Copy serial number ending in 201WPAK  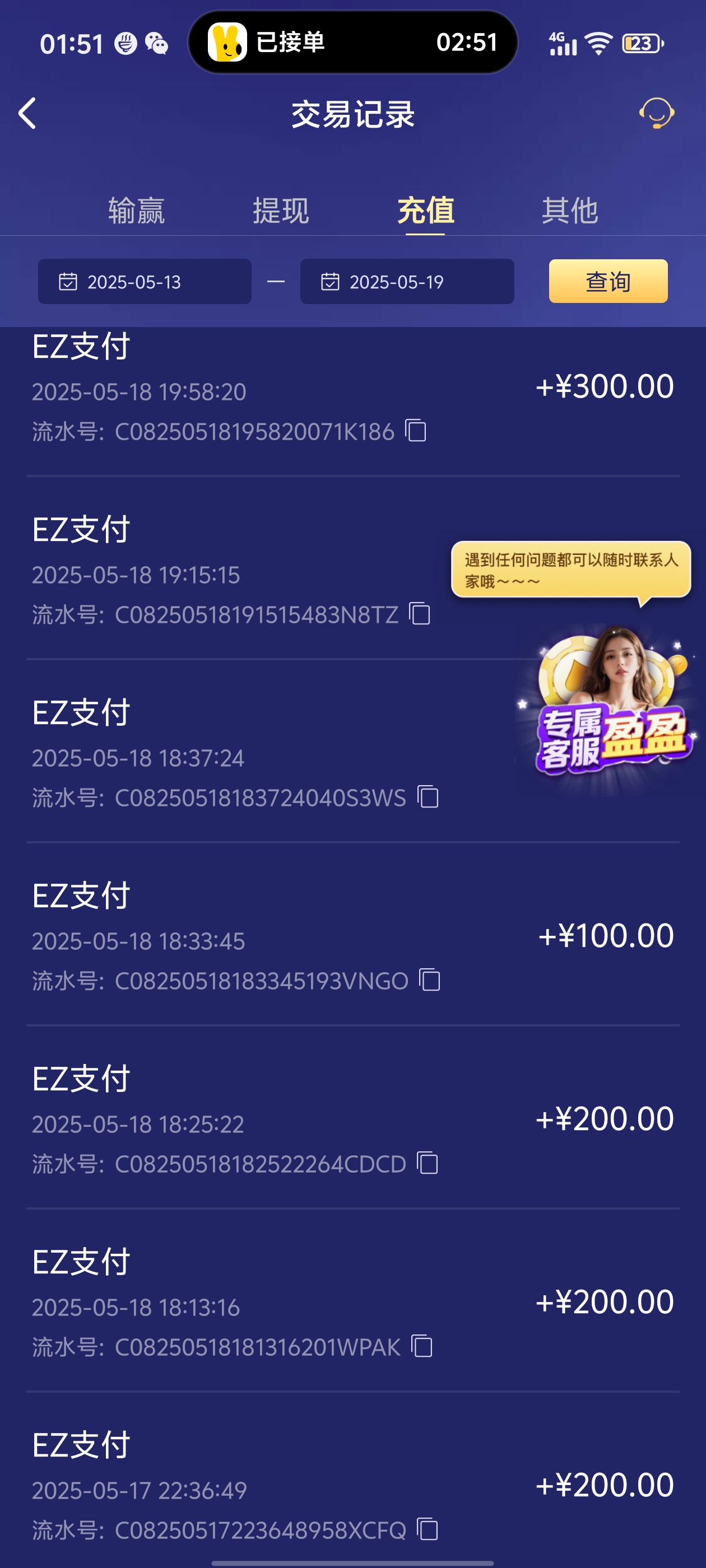pos(422,1346)
